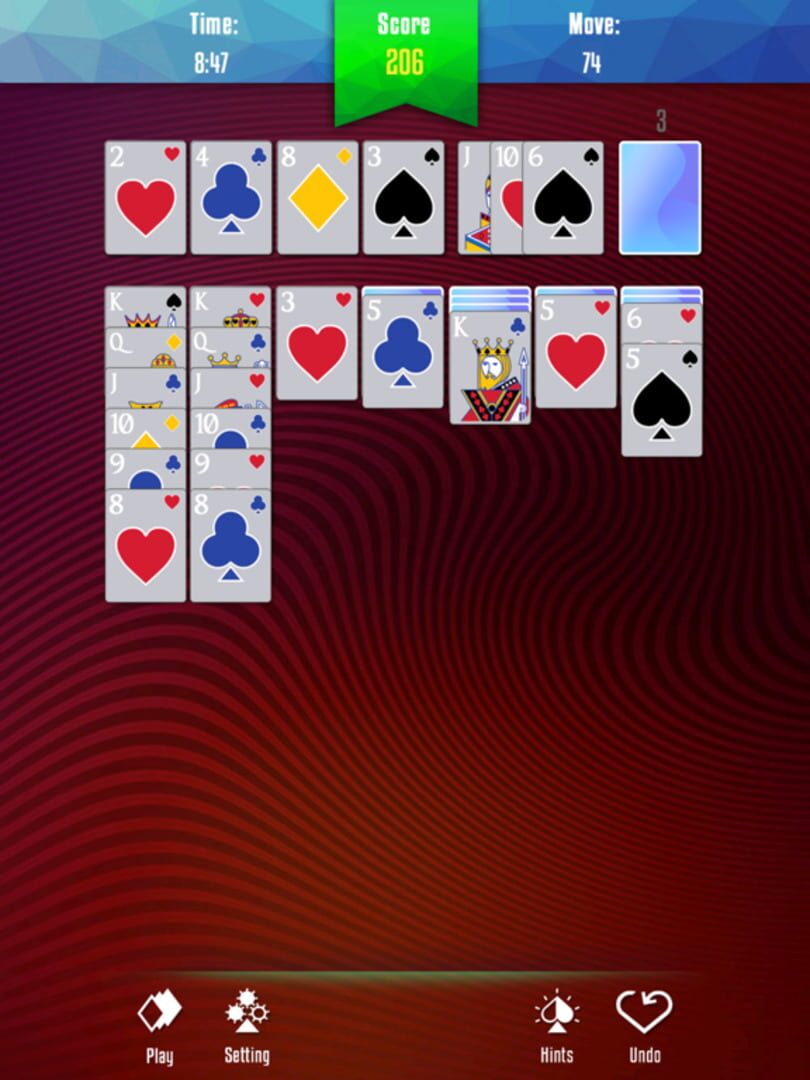
Task: Tap the 3 of hearts tableau card
Action: [317, 345]
